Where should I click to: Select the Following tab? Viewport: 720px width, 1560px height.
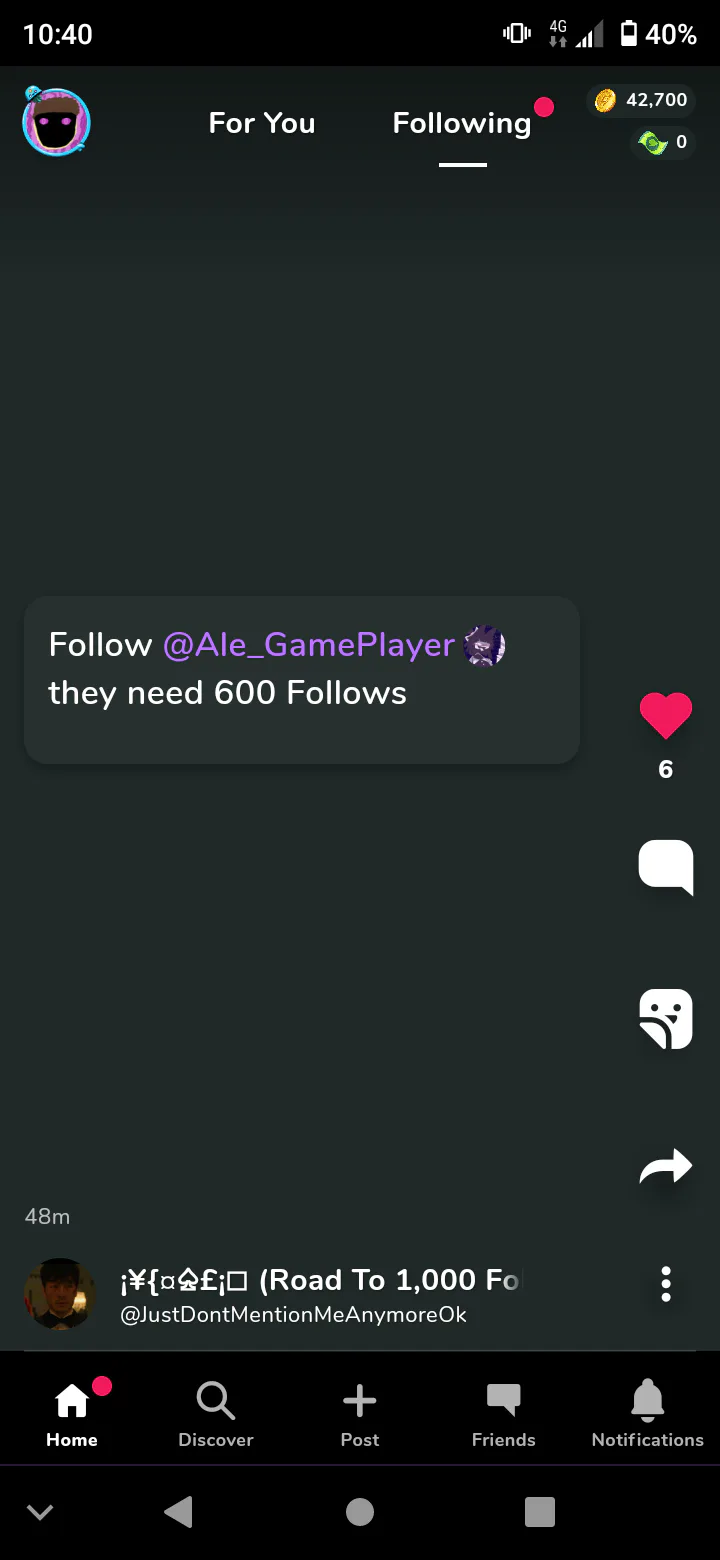(462, 123)
